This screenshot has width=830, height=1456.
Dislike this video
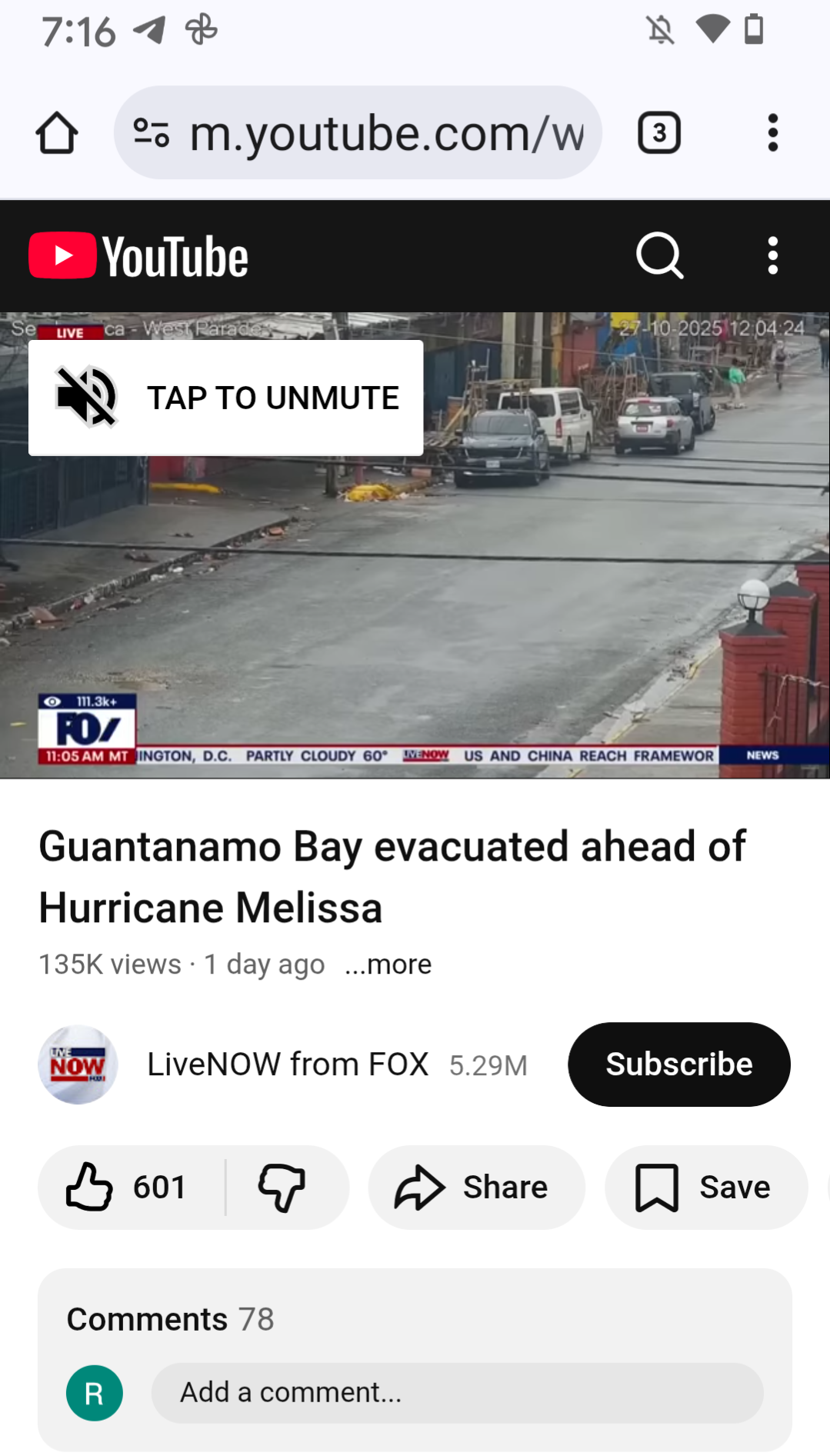[282, 1187]
